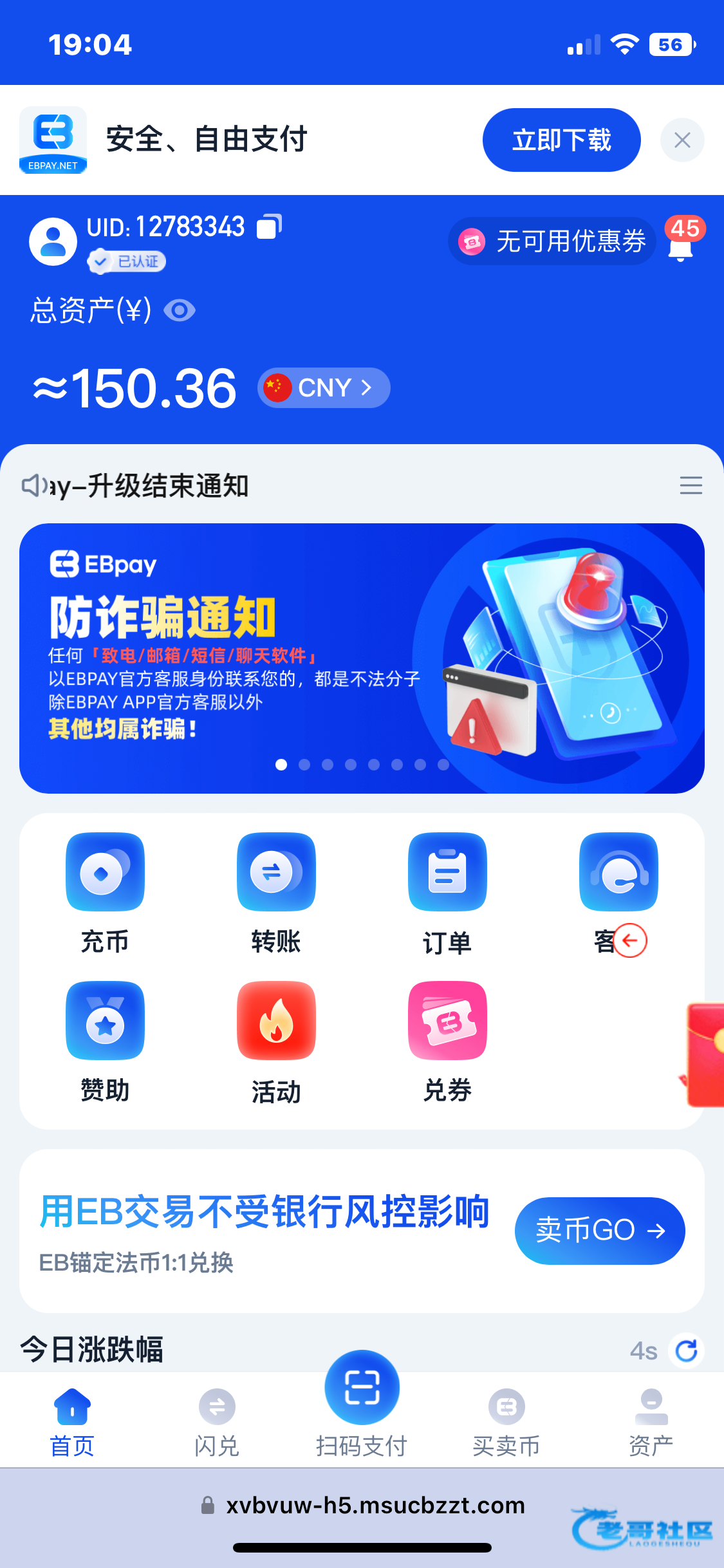
Task: Refresh today's price changes
Action: pyautogui.click(x=686, y=1350)
